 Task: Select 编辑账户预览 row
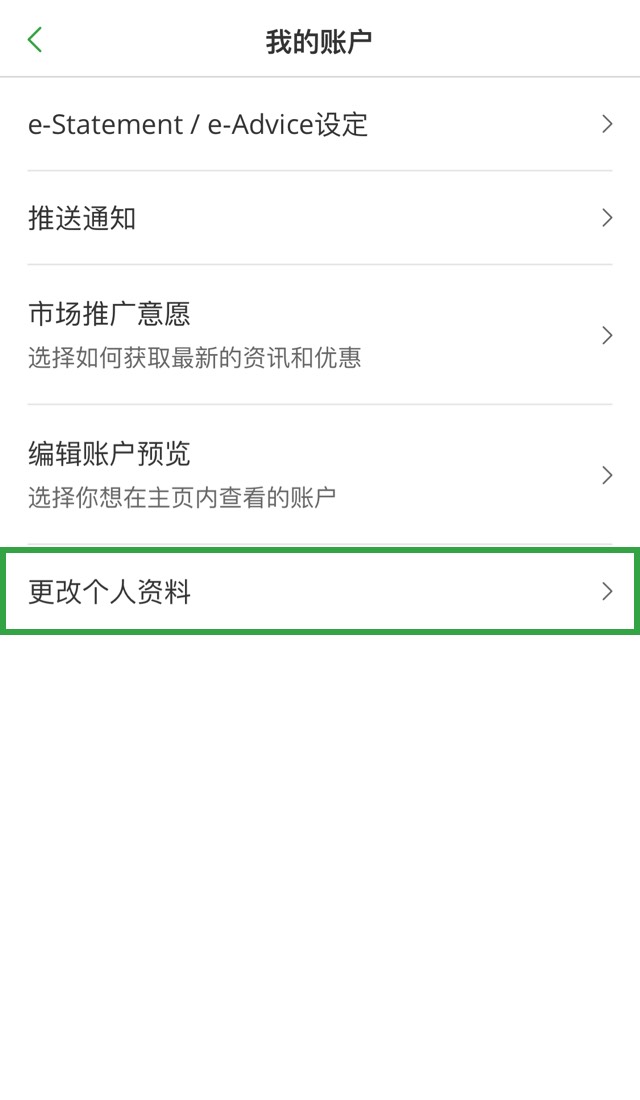tap(320, 475)
